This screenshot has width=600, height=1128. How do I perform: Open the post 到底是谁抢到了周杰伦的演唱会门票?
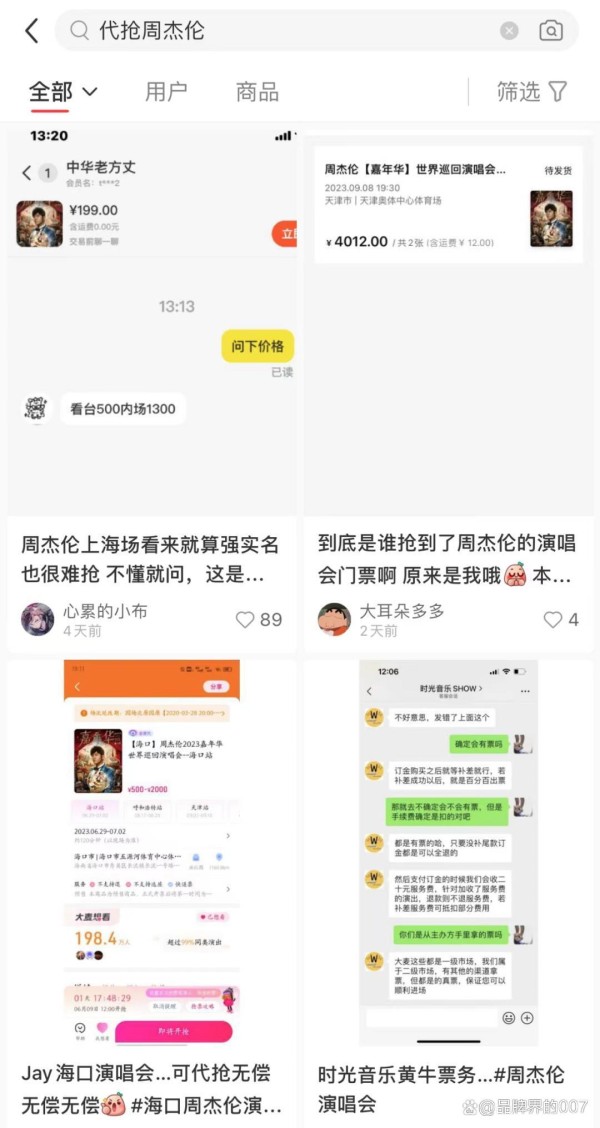(x=447, y=559)
